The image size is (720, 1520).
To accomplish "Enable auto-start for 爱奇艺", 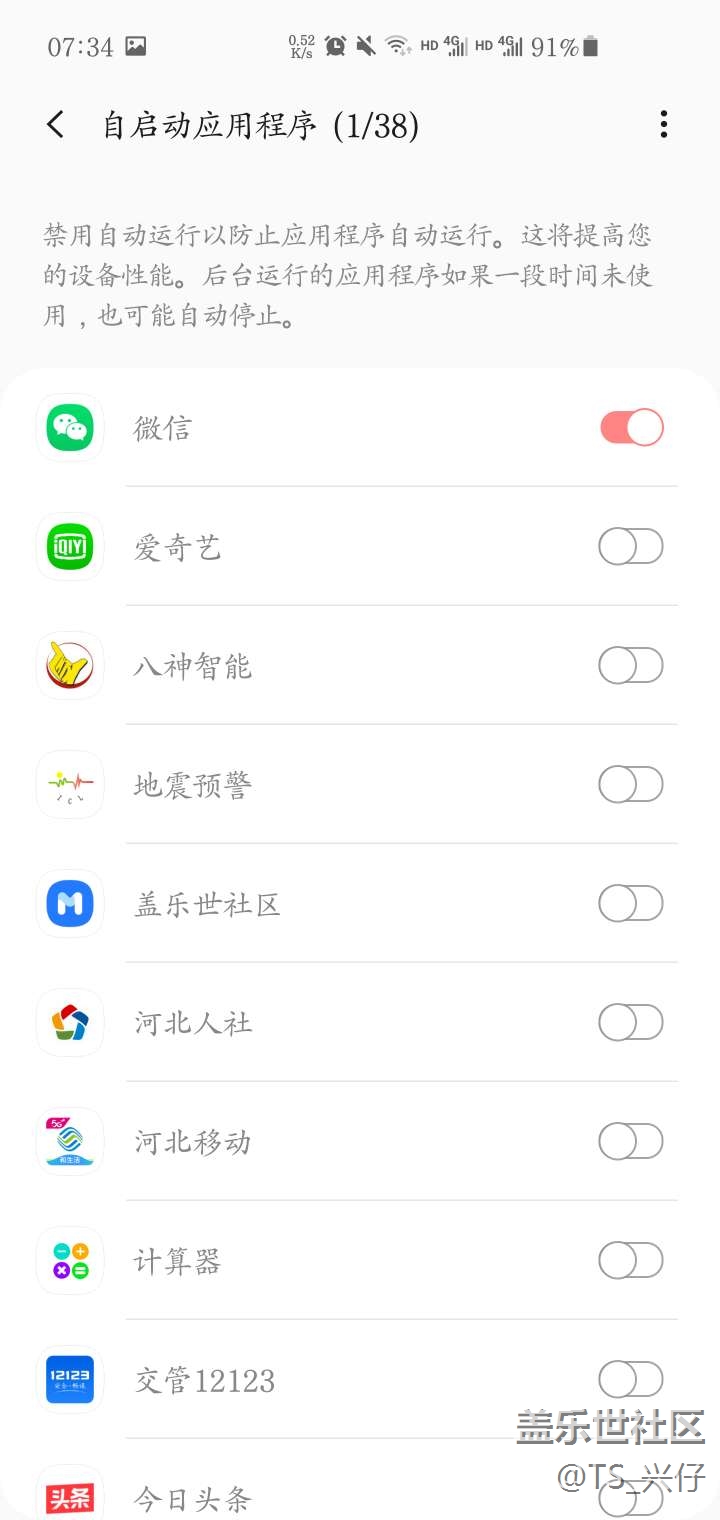I will pyautogui.click(x=631, y=547).
